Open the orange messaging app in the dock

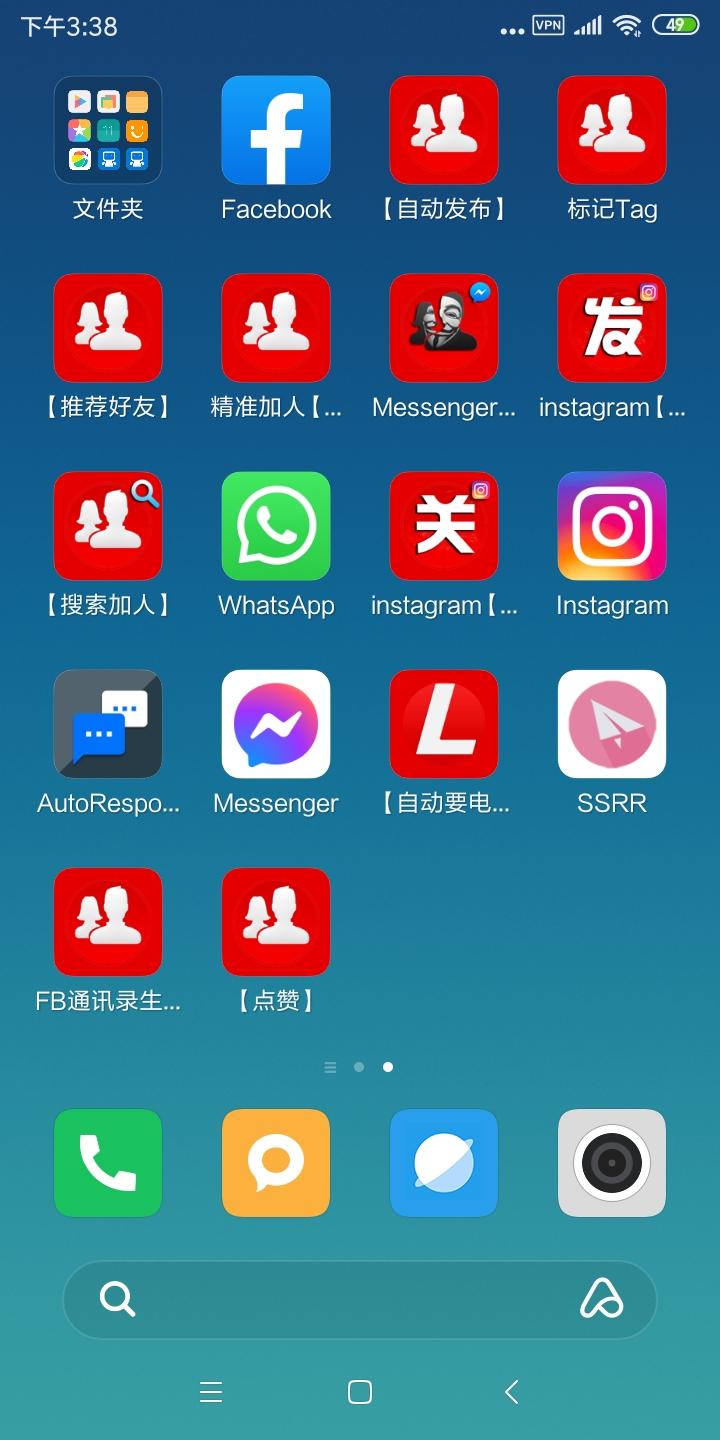[x=276, y=1163]
